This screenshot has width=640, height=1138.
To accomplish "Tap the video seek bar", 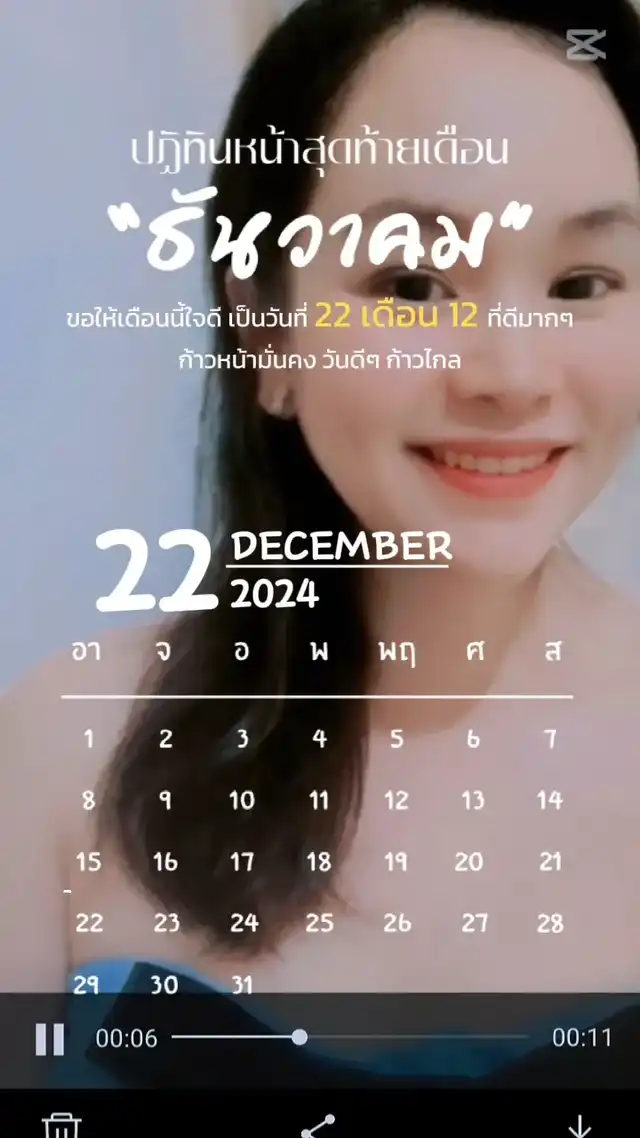I will [x=350, y=1037].
